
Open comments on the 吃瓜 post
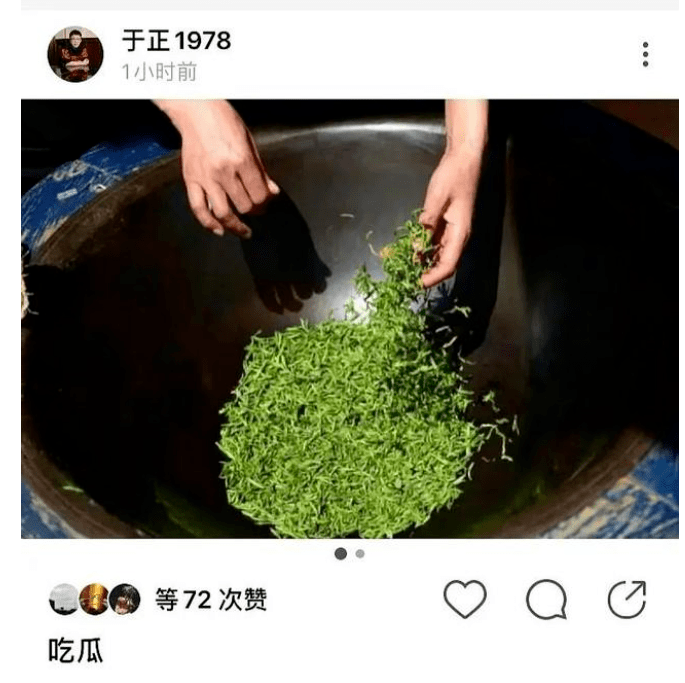pos(546,600)
